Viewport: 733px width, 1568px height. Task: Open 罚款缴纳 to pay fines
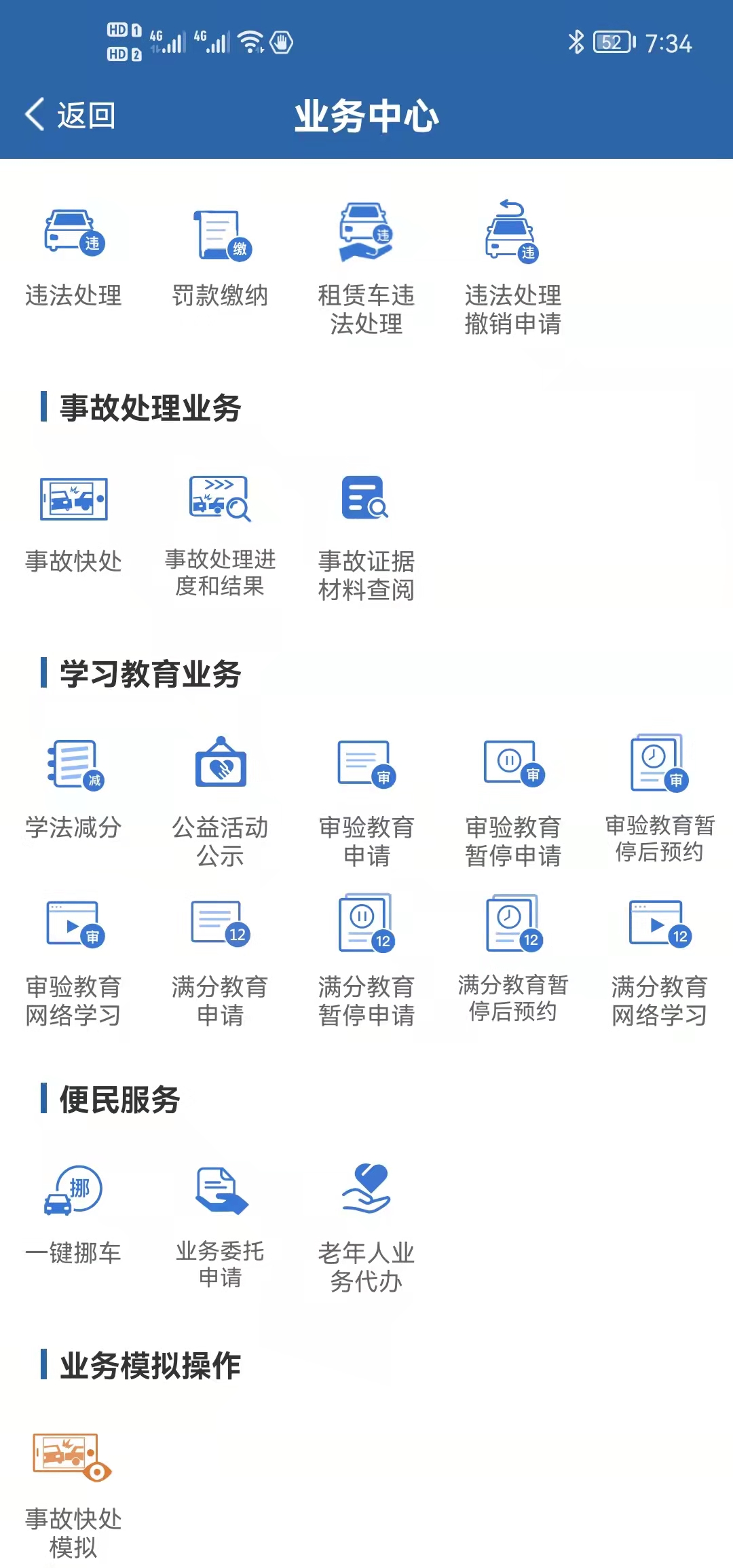point(220,258)
